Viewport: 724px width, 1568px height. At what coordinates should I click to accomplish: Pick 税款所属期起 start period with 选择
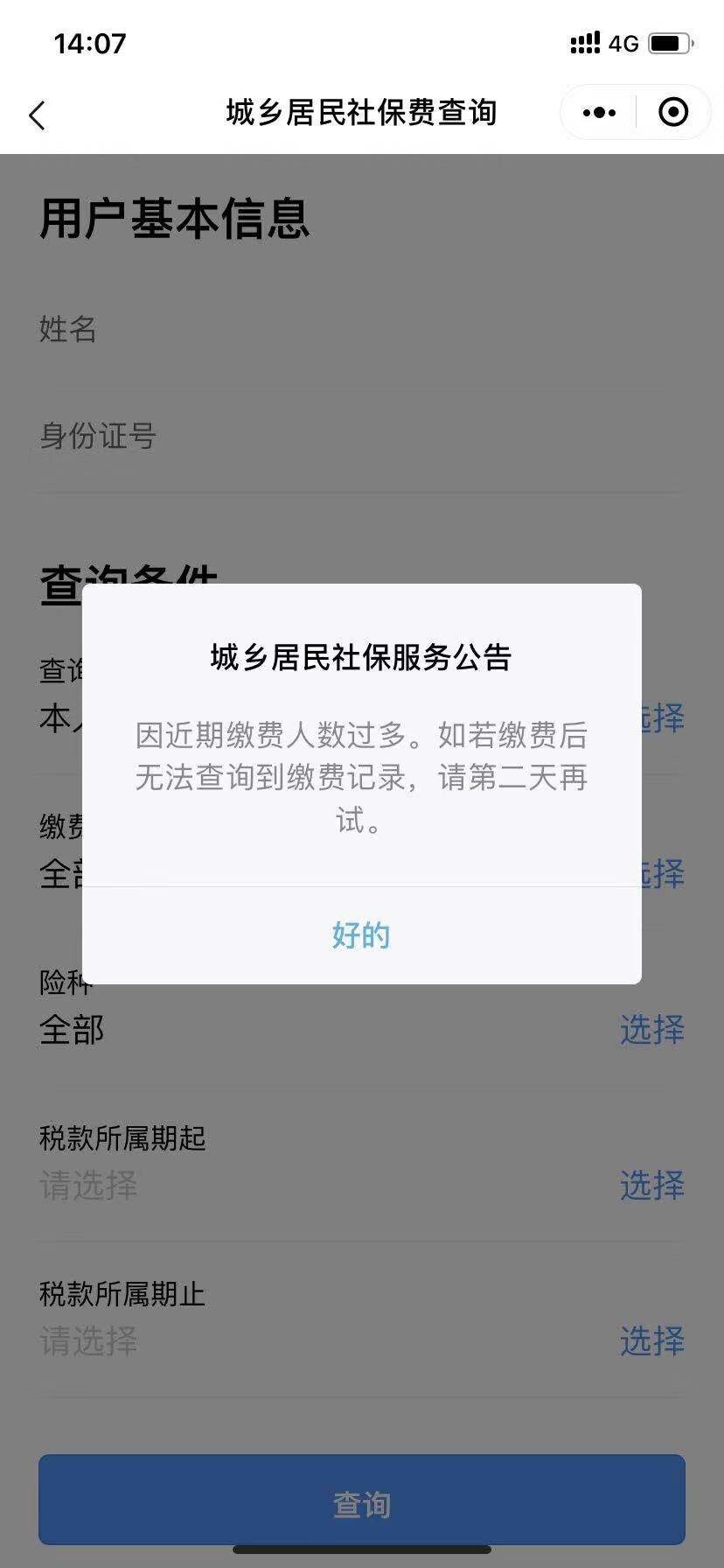(651, 1186)
